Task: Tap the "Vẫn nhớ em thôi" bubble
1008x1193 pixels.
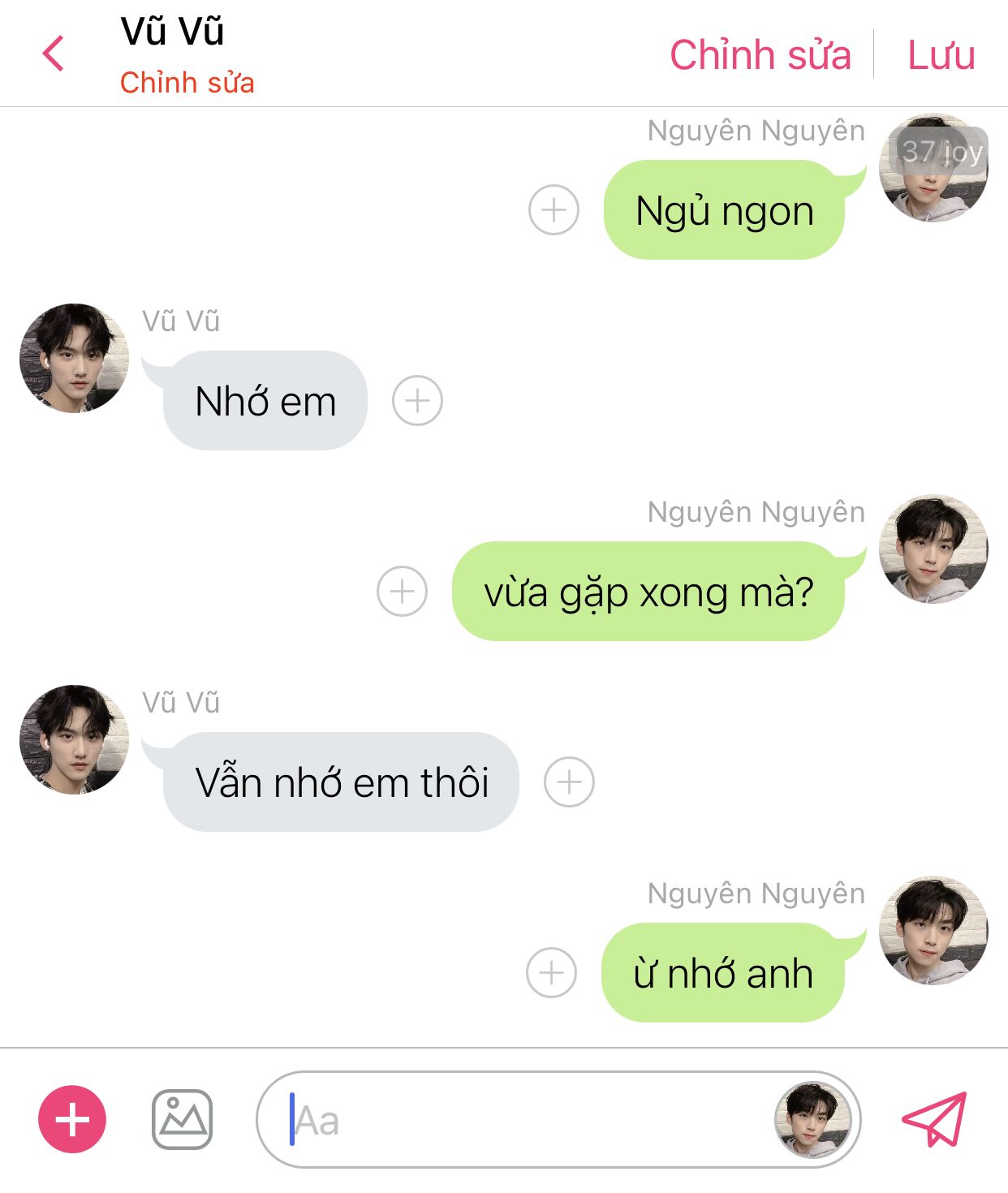Action: click(x=341, y=782)
